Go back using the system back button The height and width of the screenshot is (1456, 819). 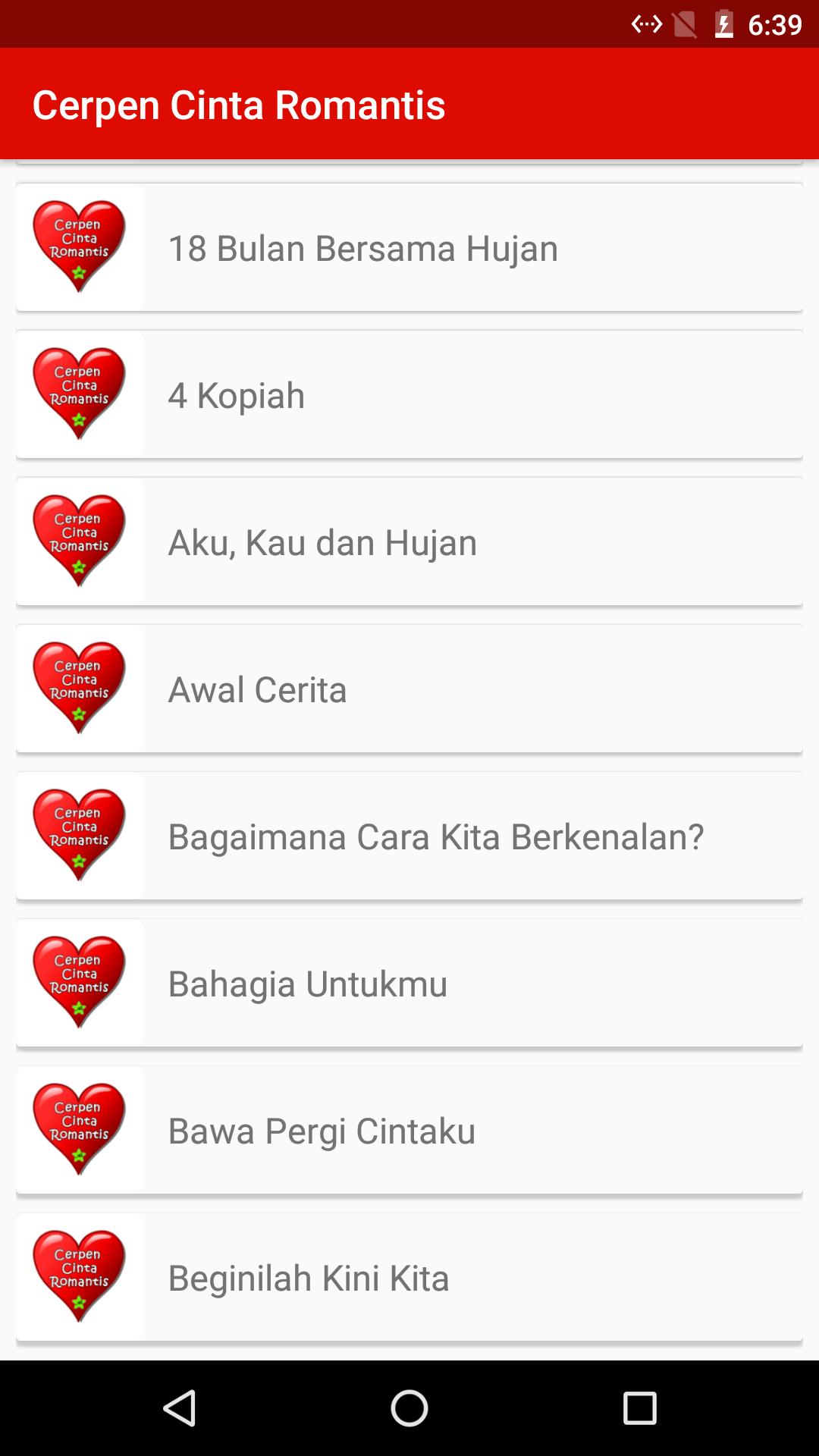[x=180, y=1408]
